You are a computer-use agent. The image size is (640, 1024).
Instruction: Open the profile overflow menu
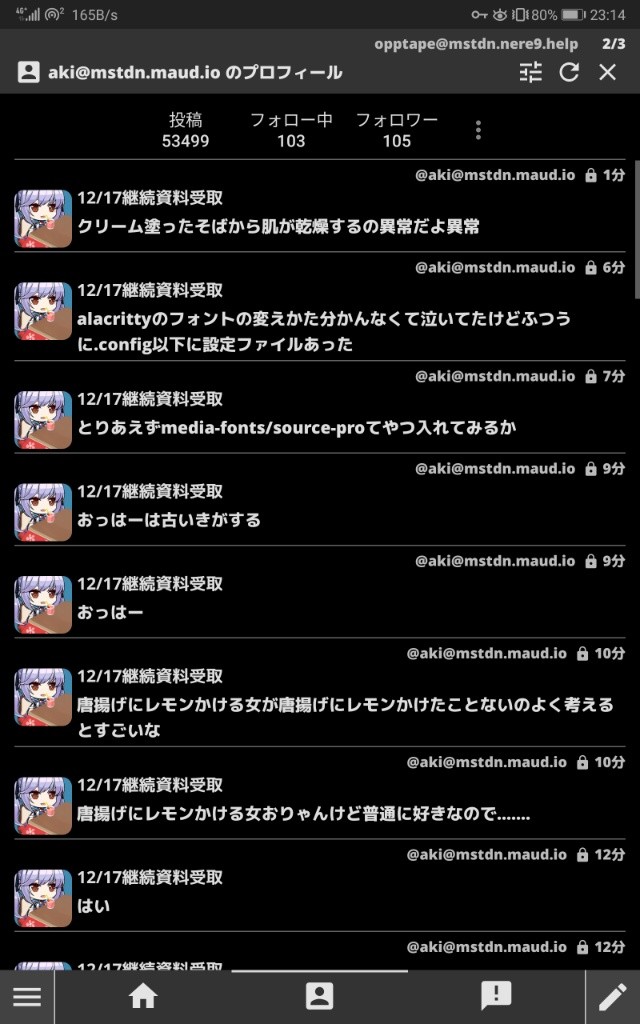click(x=479, y=130)
